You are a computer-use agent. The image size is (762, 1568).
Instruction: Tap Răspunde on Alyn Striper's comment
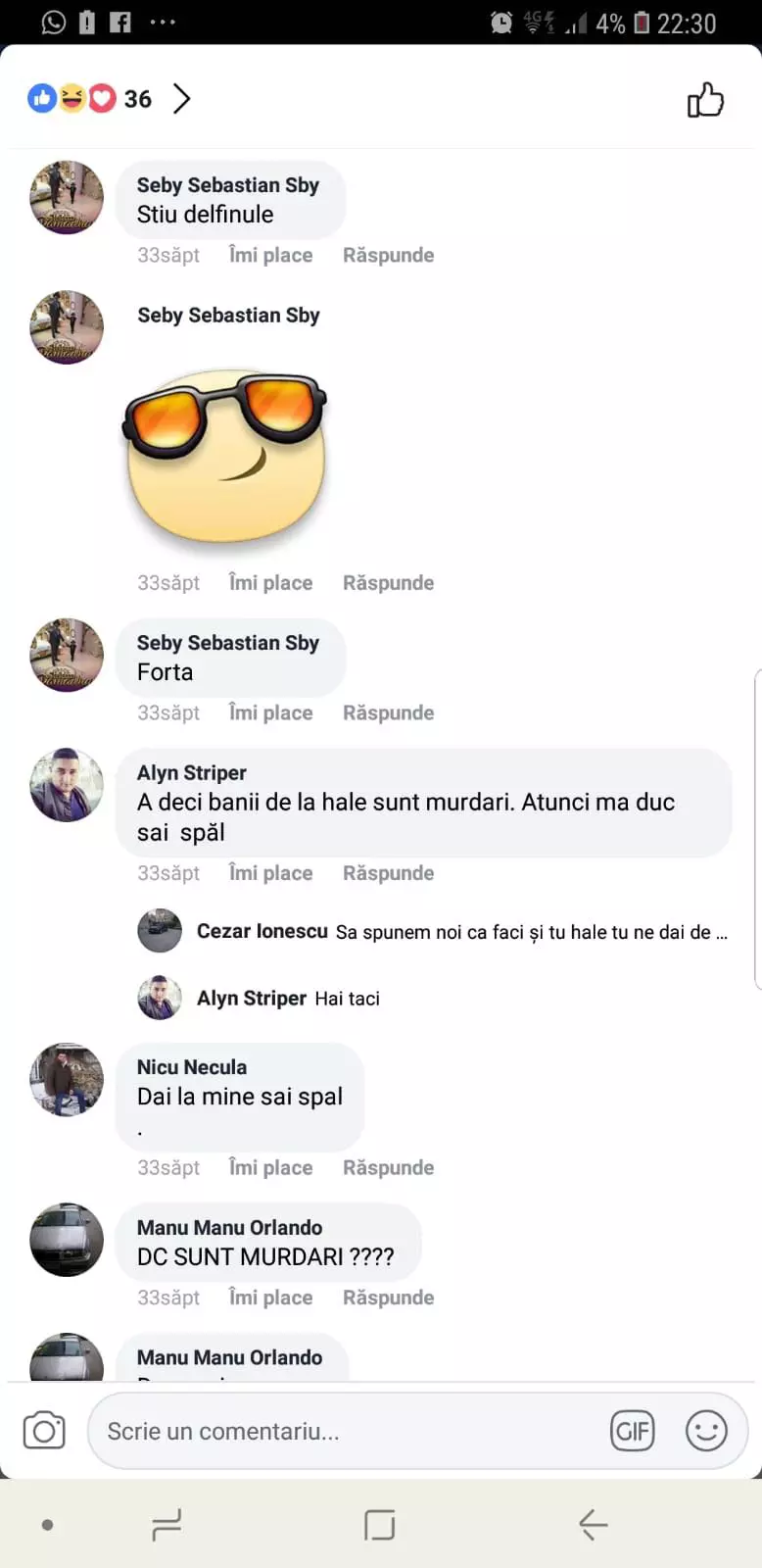[x=388, y=872]
